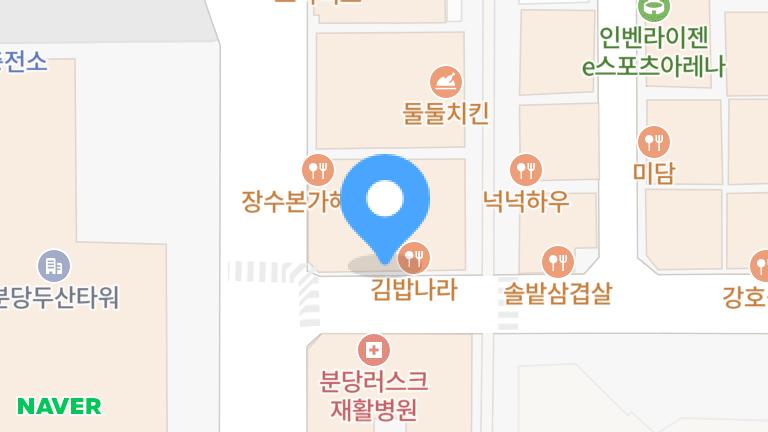This screenshot has height=432, width=768.
Task: Tap the blue location pin marker
Action: tap(385, 200)
